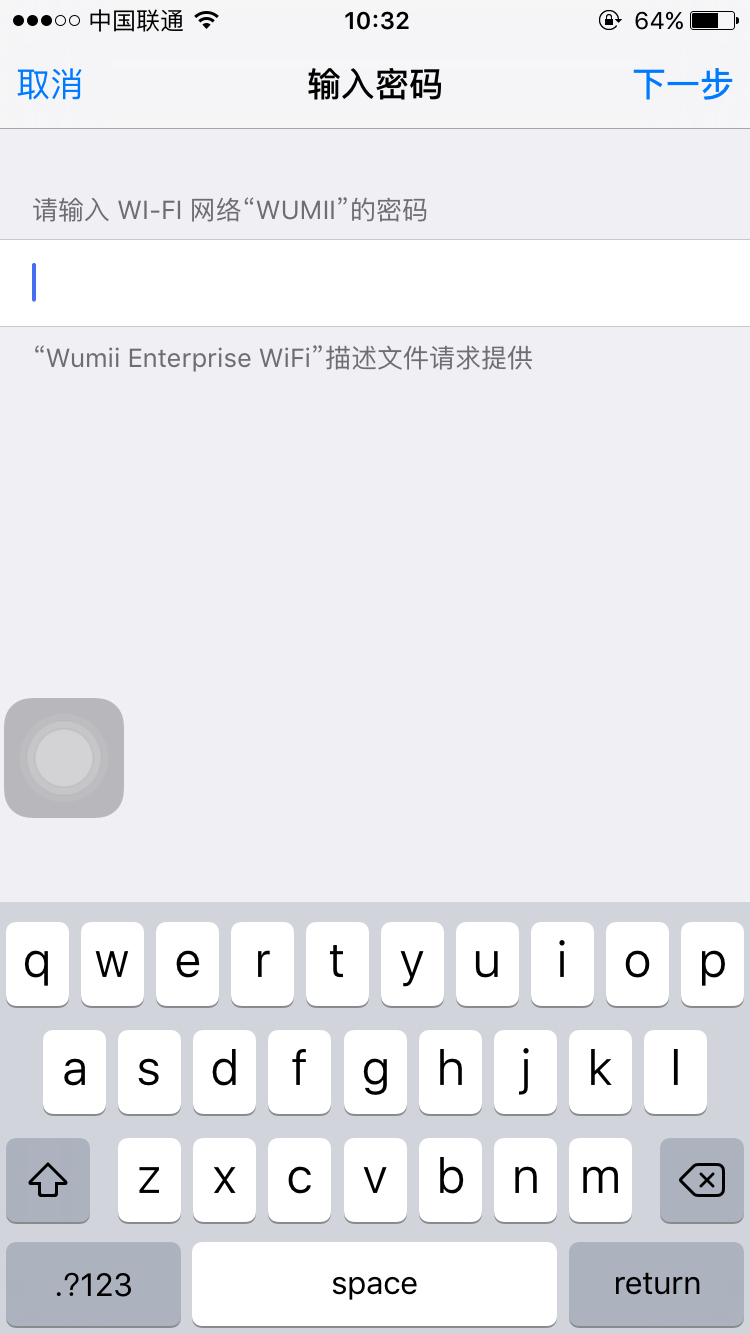Open the AssistiveTouch floating button
This screenshot has height=1334, width=750.
(64, 758)
